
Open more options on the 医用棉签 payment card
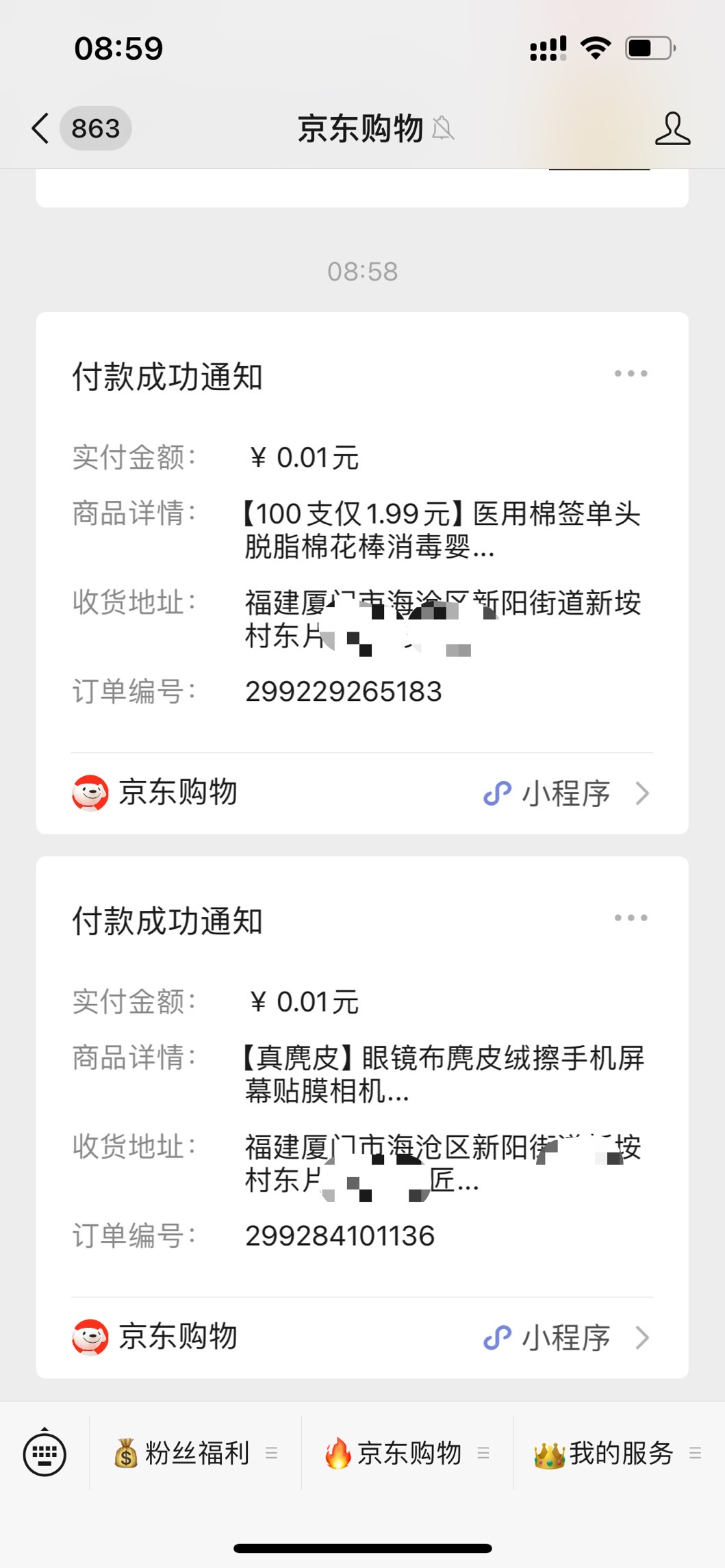coord(631,374)
